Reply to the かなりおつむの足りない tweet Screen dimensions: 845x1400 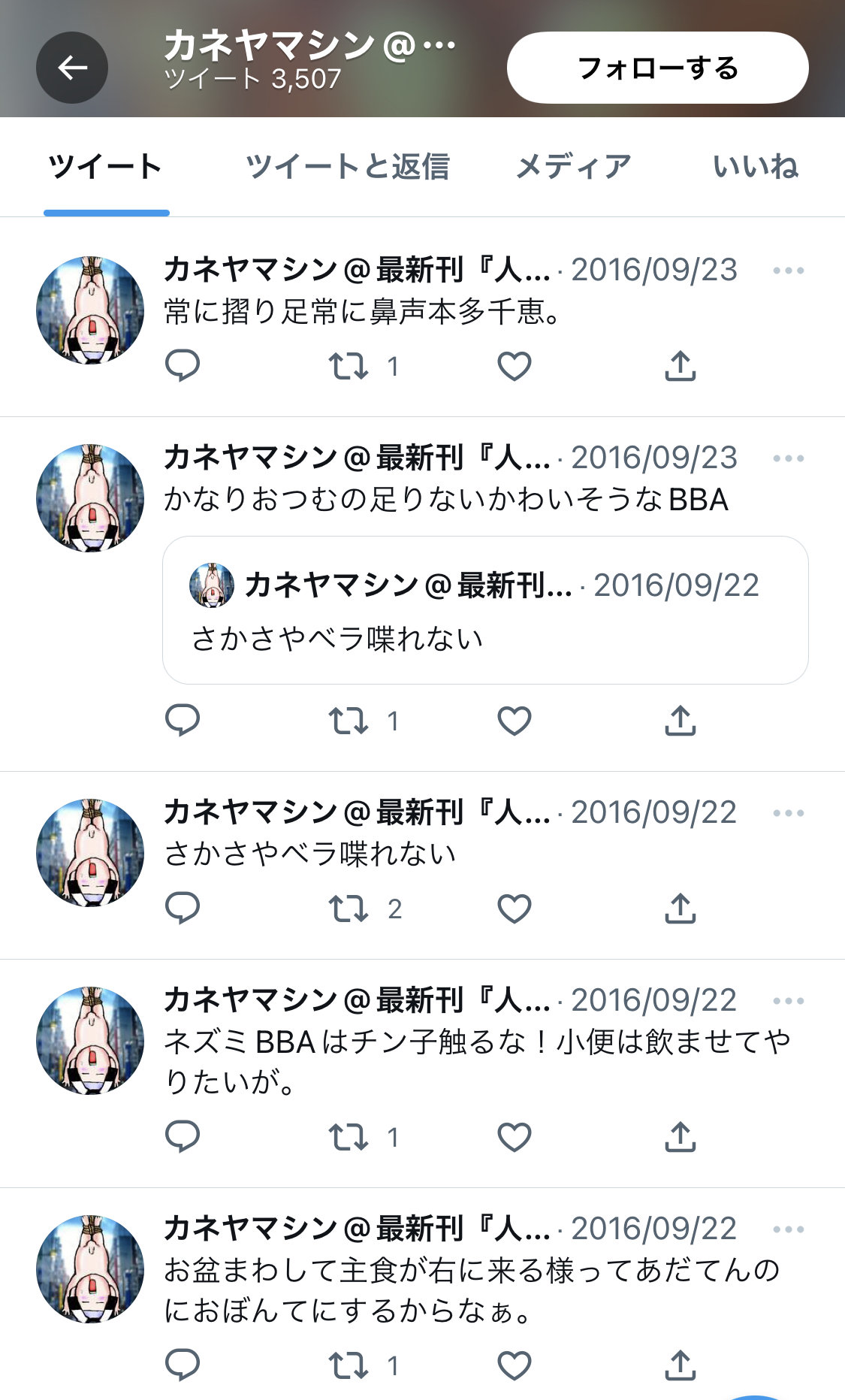[x=182, y=721]
